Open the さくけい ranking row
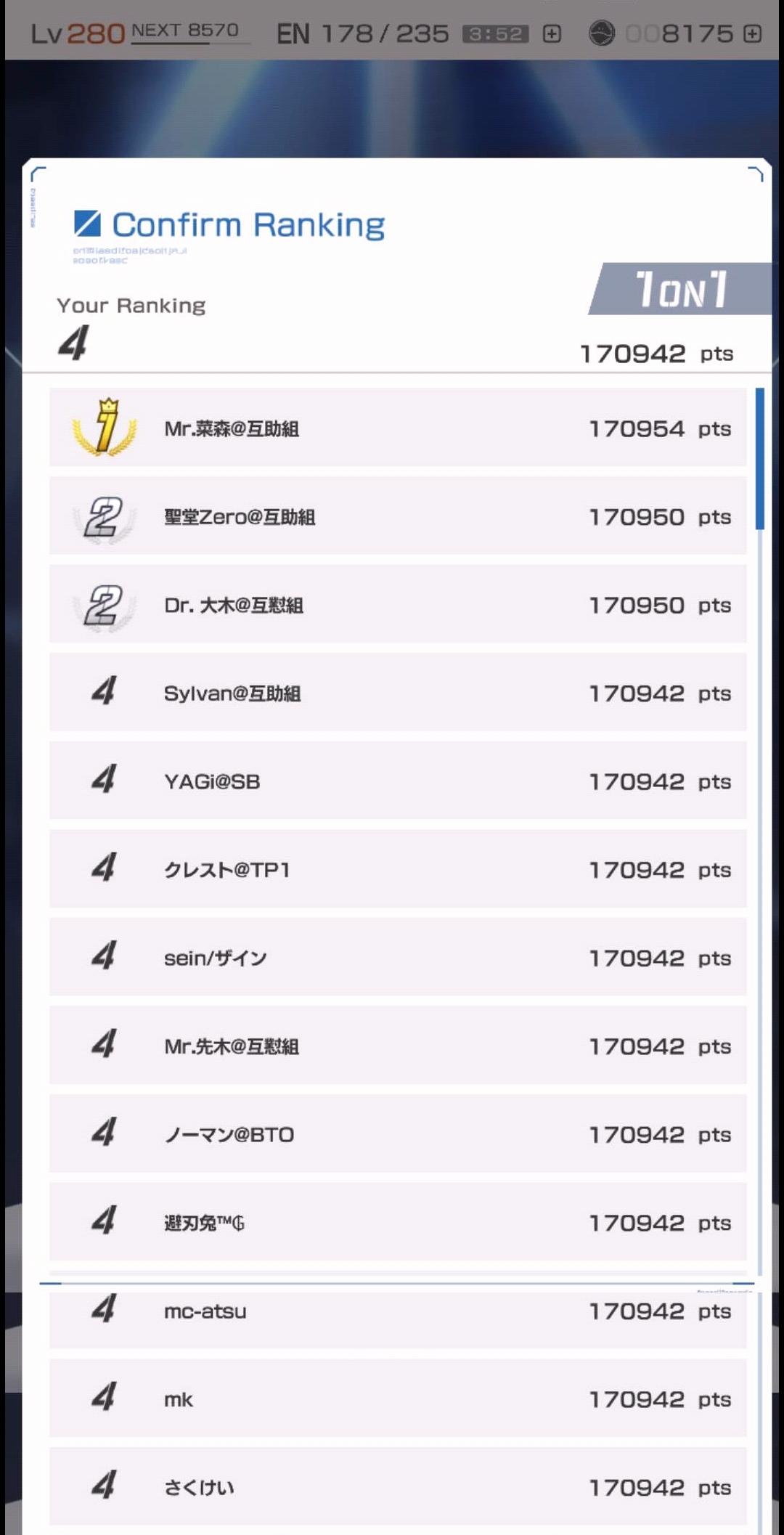Image resolution: width=784 pixels, height=1535 pixels. 398,1487
